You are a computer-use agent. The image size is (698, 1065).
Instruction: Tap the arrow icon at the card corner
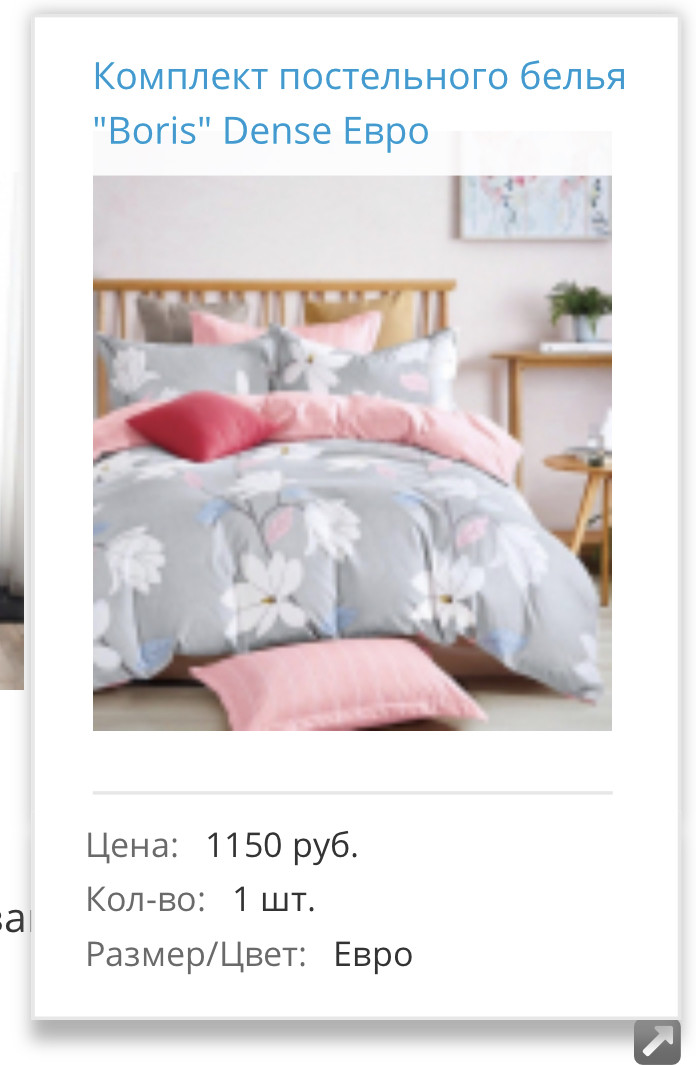(657, 1042)
